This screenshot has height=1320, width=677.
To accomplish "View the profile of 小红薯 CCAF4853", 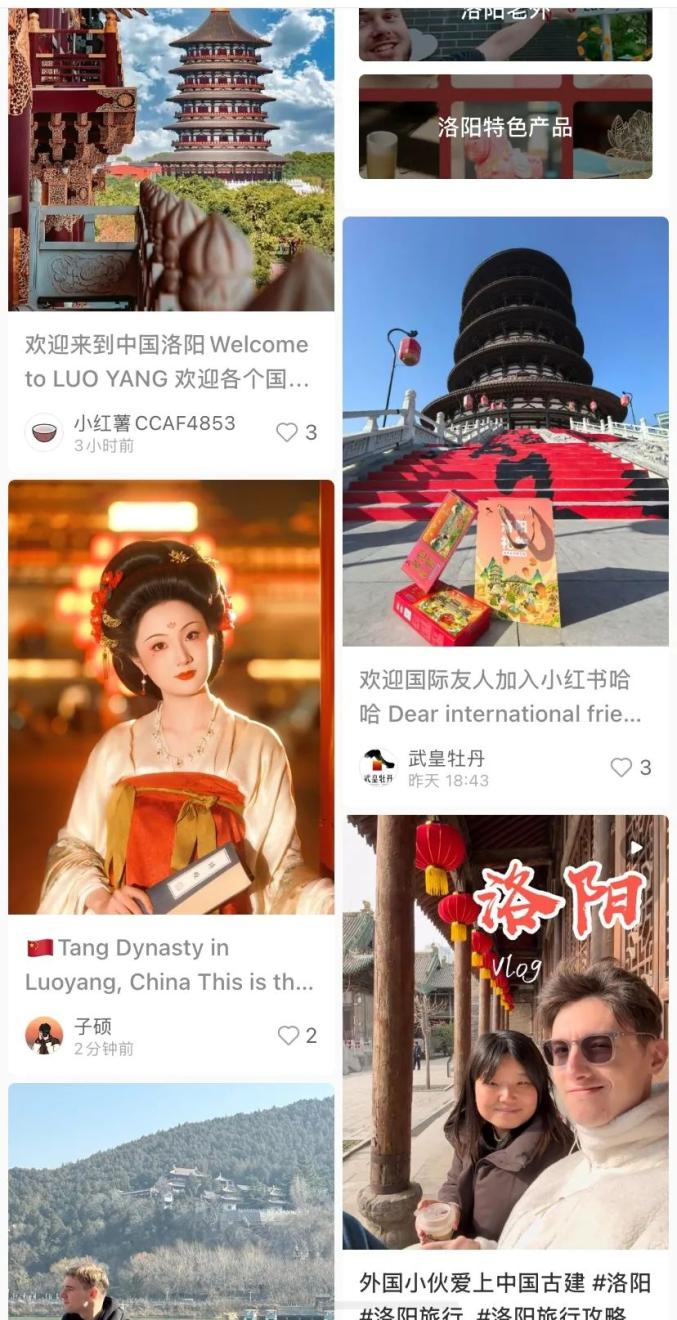I will pos(44,432).
